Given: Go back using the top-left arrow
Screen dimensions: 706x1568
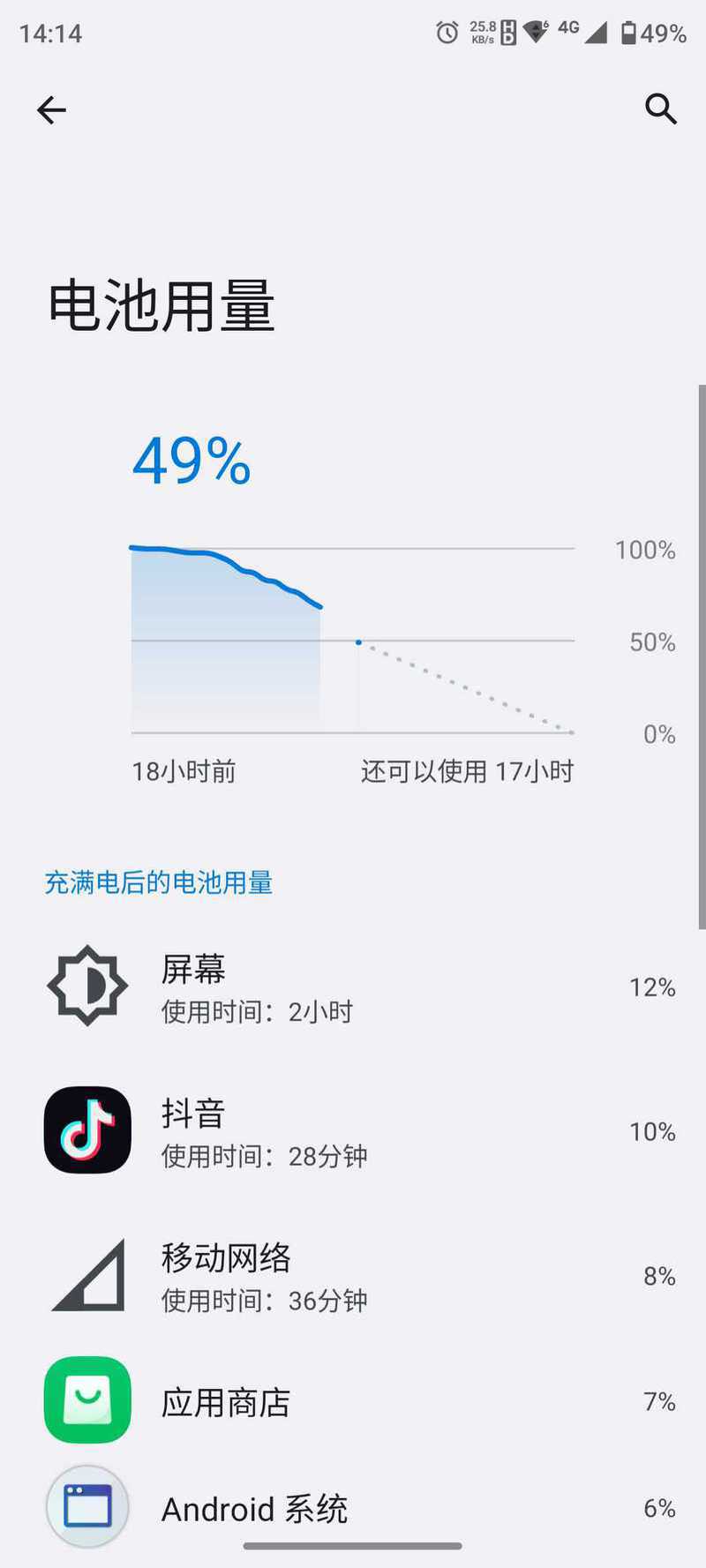Looking at the screenshot, I should click(x=51, y=109).
